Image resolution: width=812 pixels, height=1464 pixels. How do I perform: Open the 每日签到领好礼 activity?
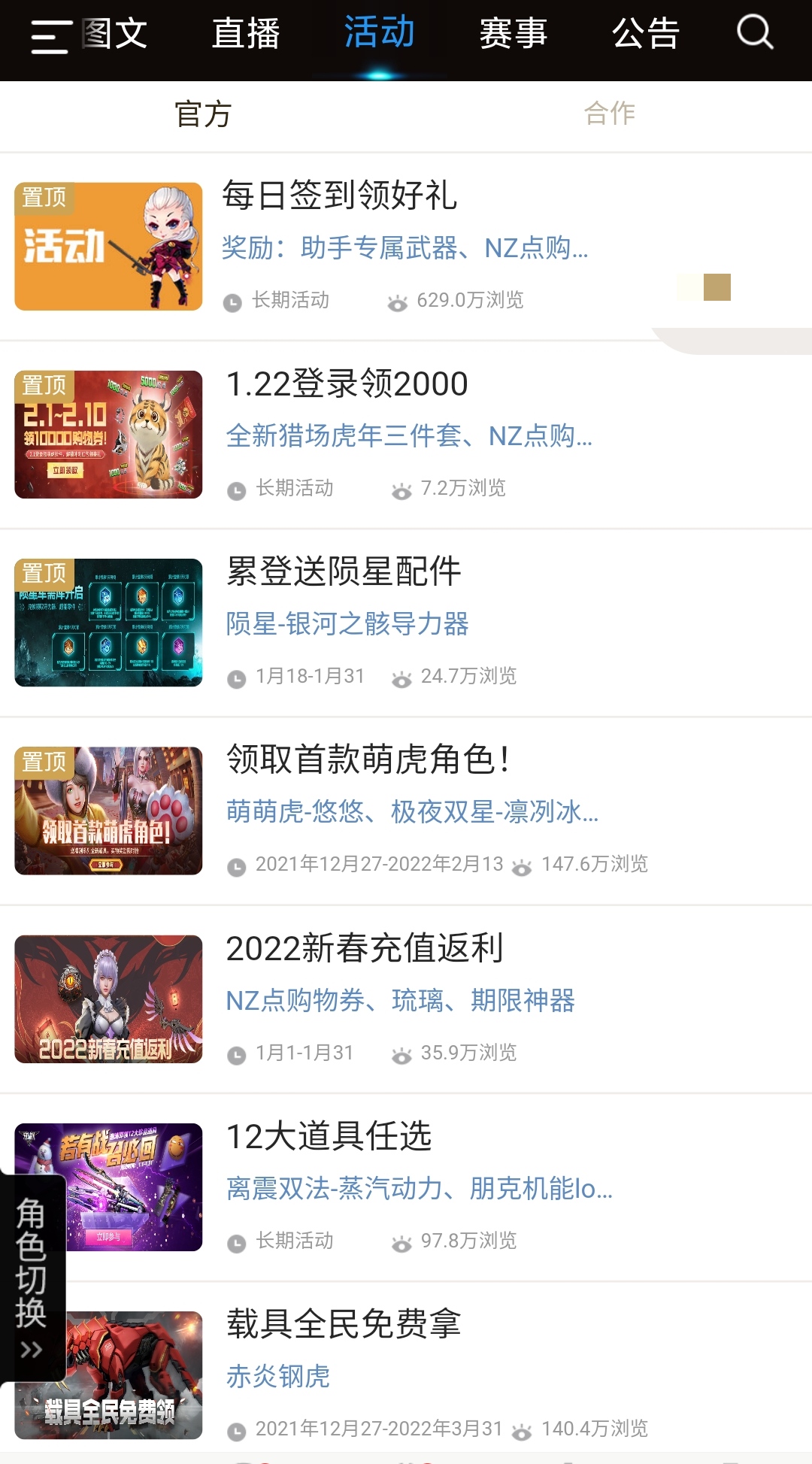406,247
